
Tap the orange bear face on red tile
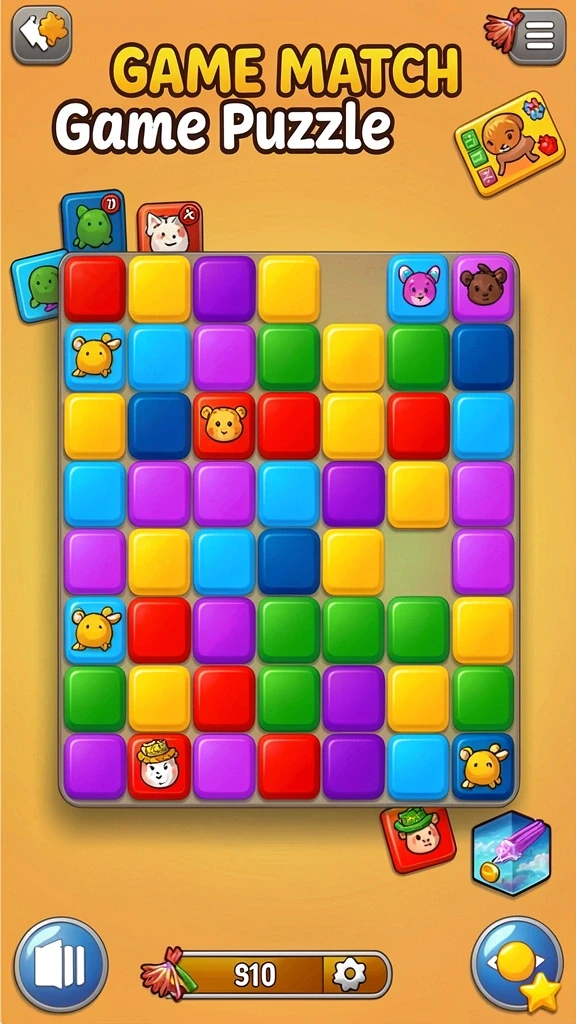tap(223, 425)
